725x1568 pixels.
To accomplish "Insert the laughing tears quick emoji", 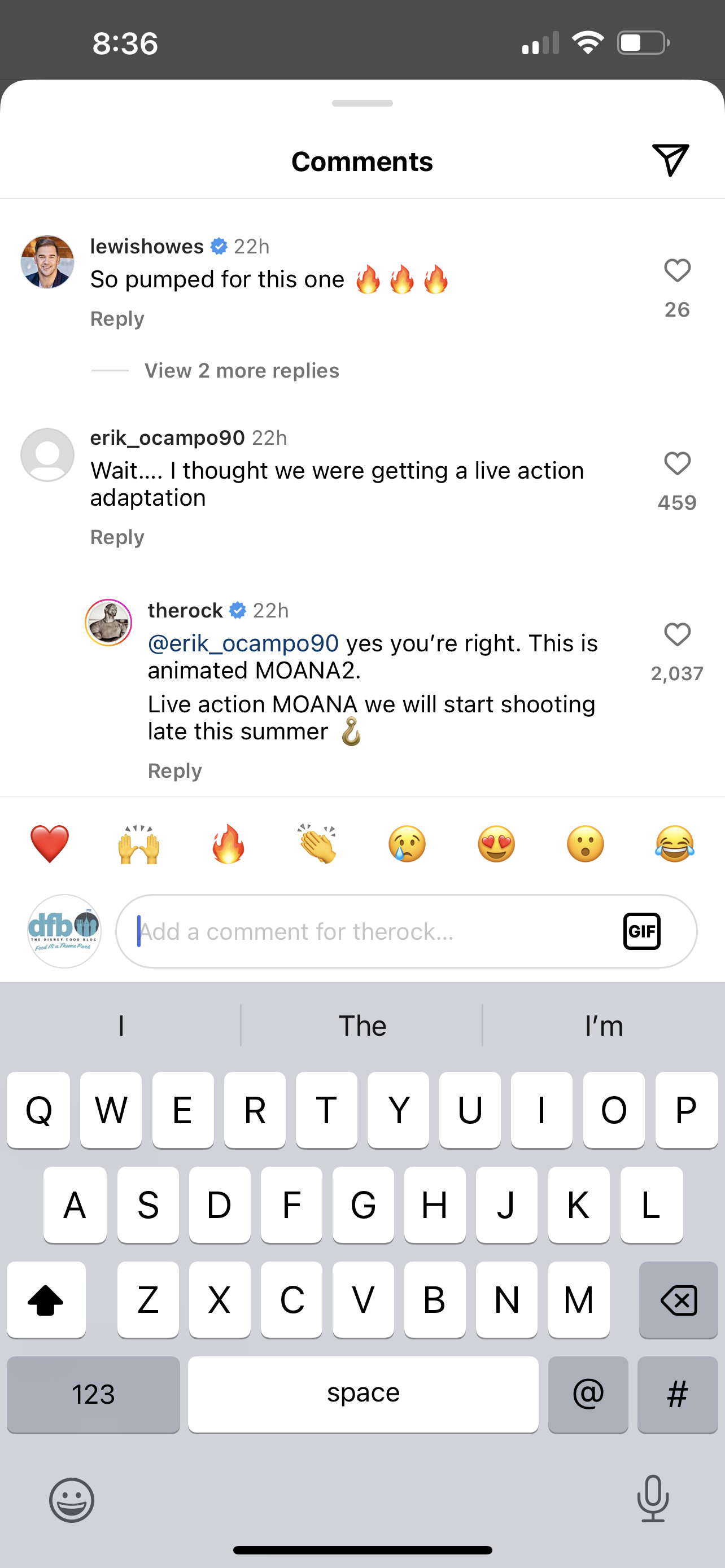I will (675, 844).
